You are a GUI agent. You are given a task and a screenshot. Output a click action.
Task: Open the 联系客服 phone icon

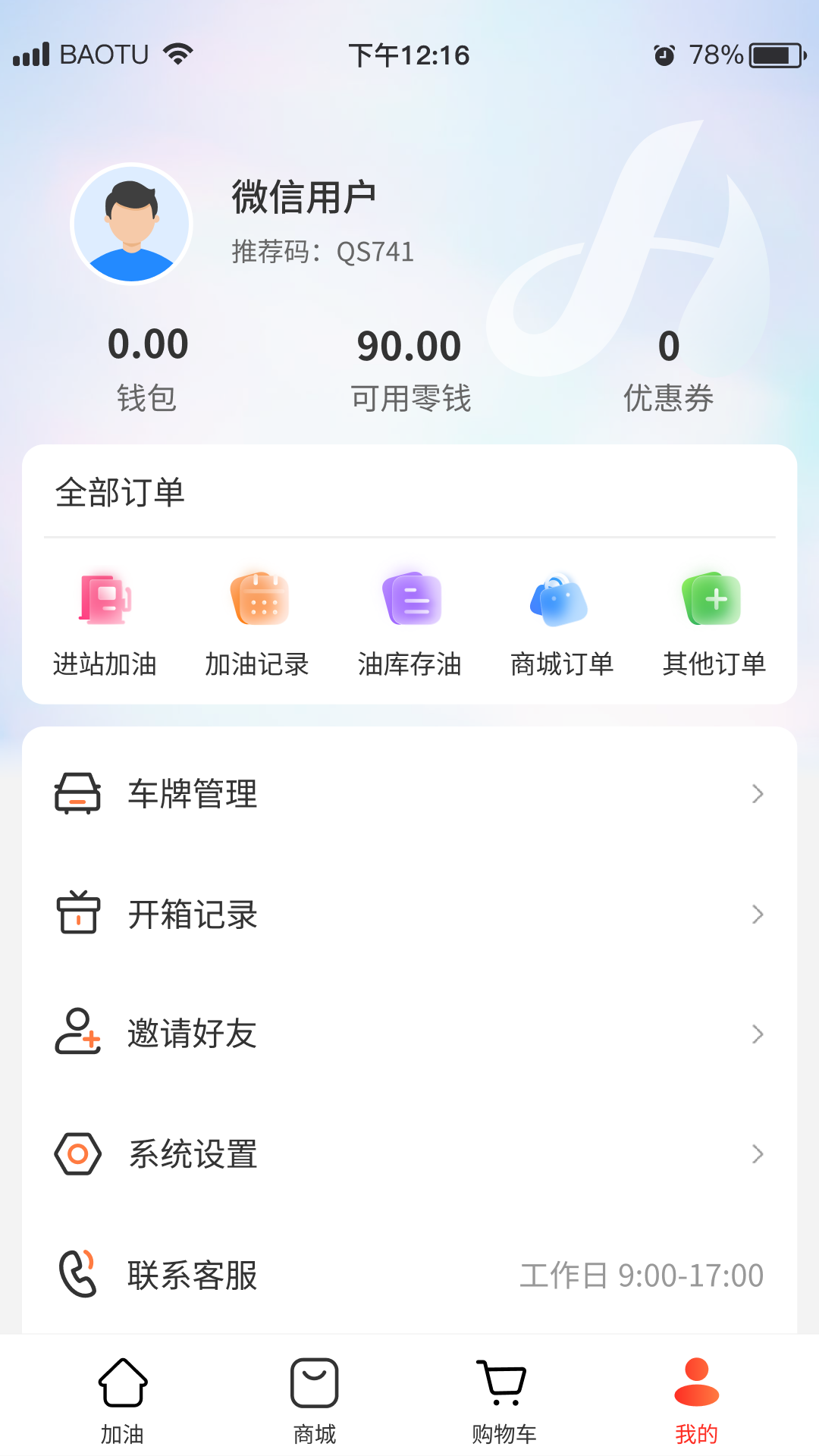[x=77, y=1275]
